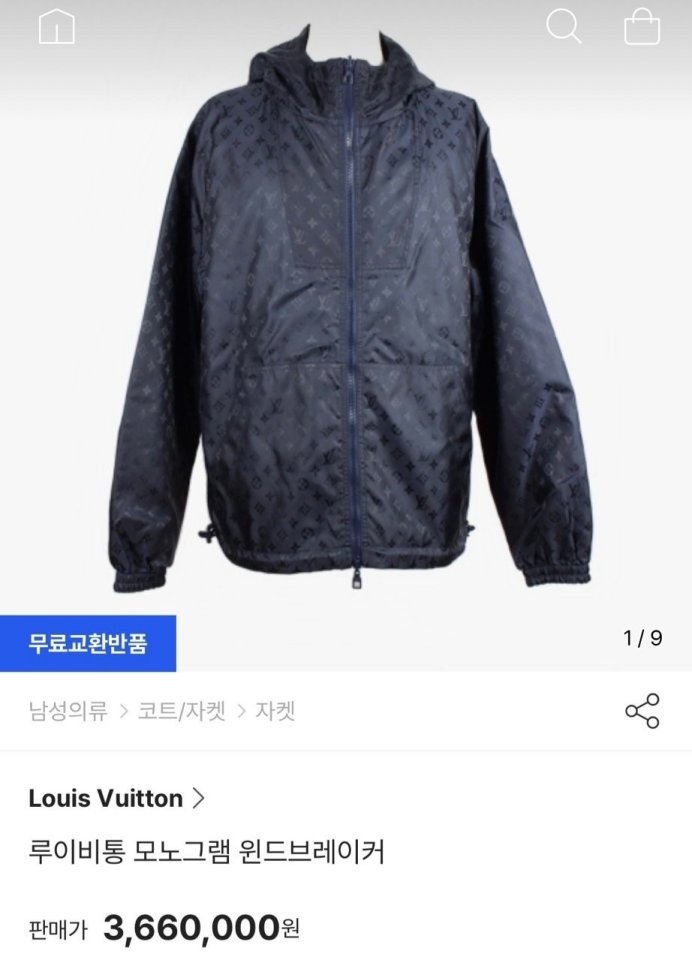Open the search icon

tap(563, 27)
